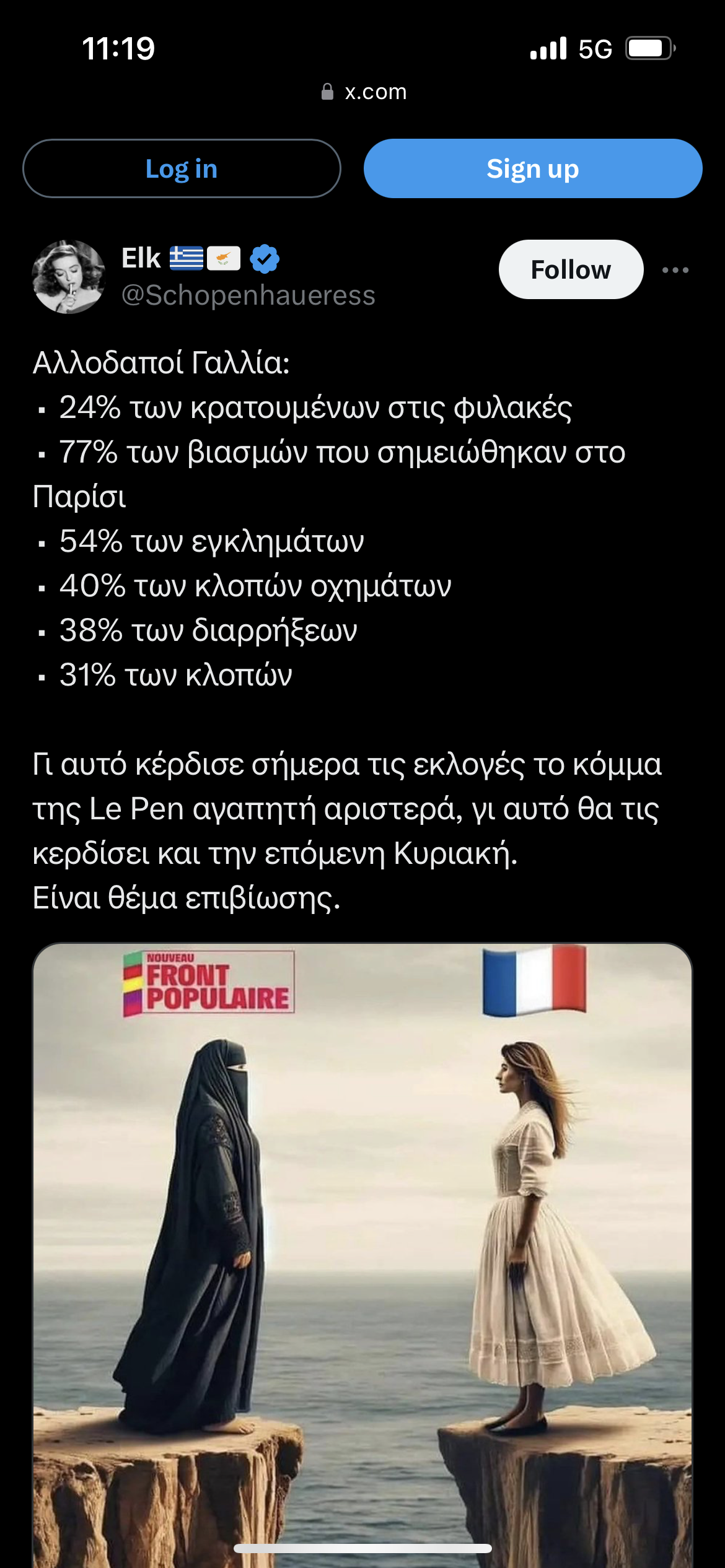Follow the Elk account
725x1568 pixels.
point(571,269)
